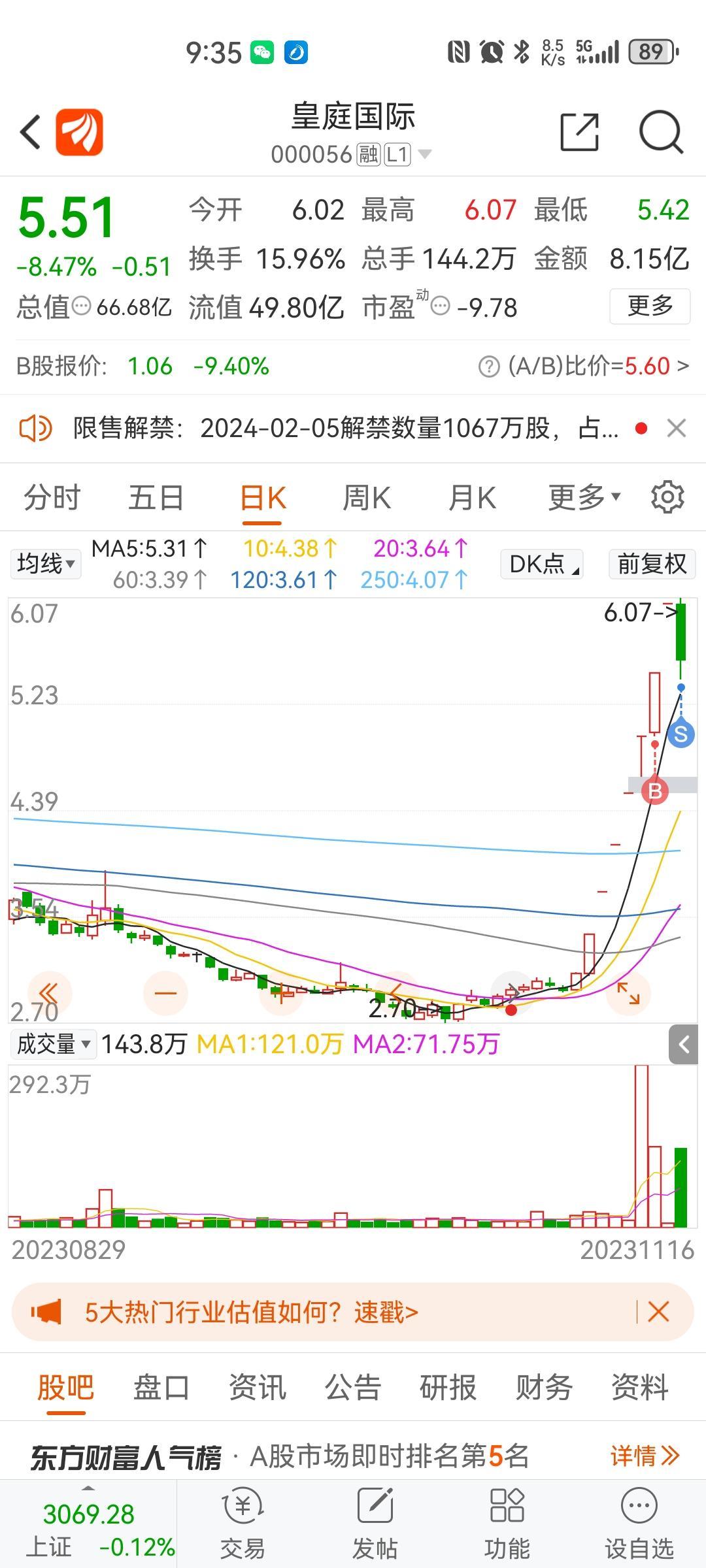This screenshot has width=706, height=1568.
Task: Go back using the top-left arrow
Action: (30, 132)
